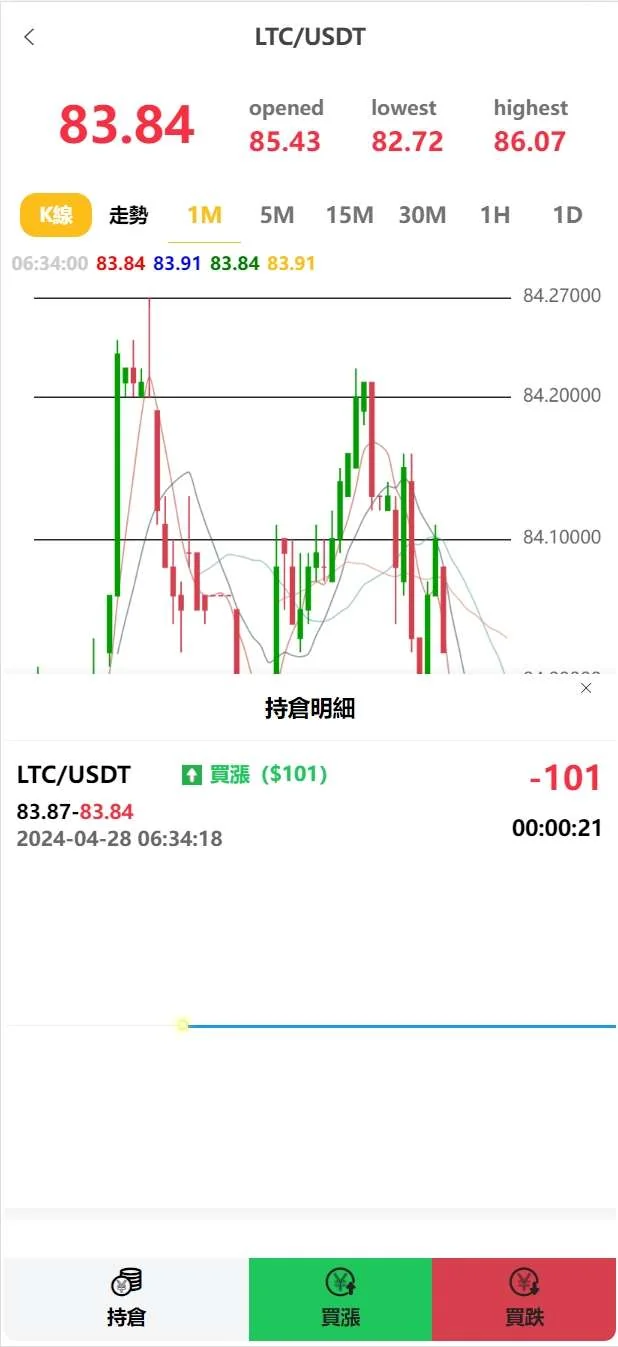Viewport: 618px width, 1347px height.
Task: Switch to the 走勢 trend view
Action: [129, 215]
